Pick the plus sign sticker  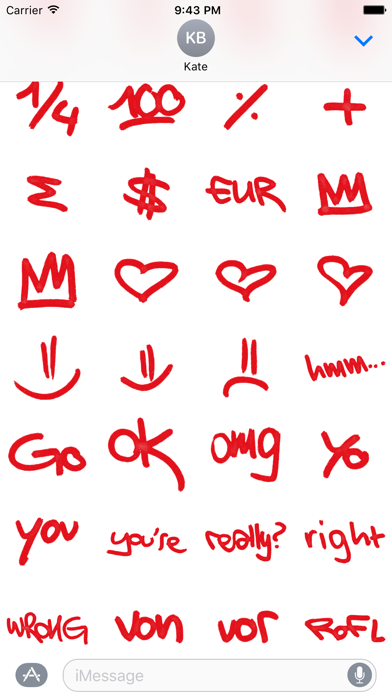pyautogui.click(x=344, y=107)
